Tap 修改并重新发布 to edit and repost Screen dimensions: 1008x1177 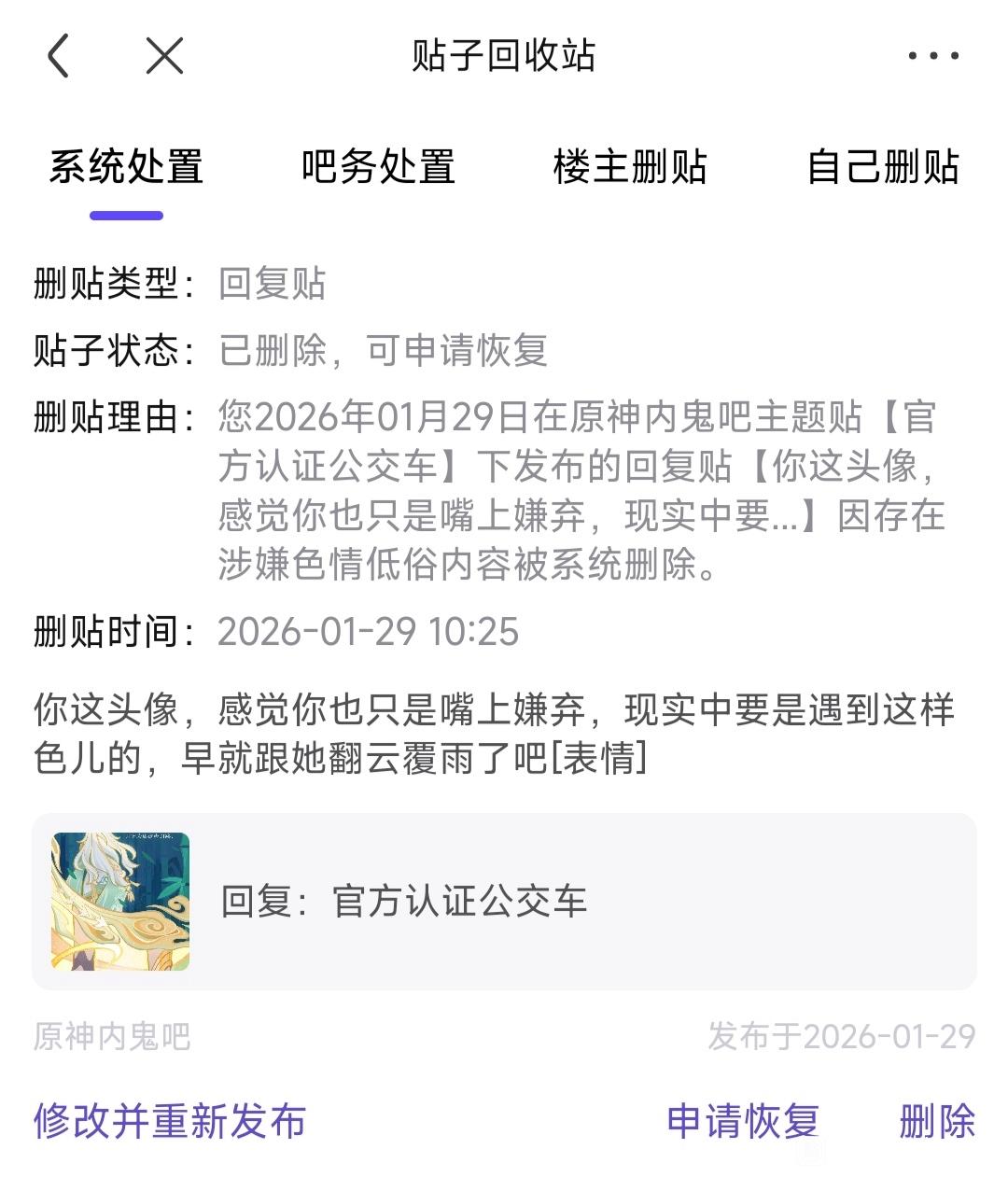click(170, 1121)
